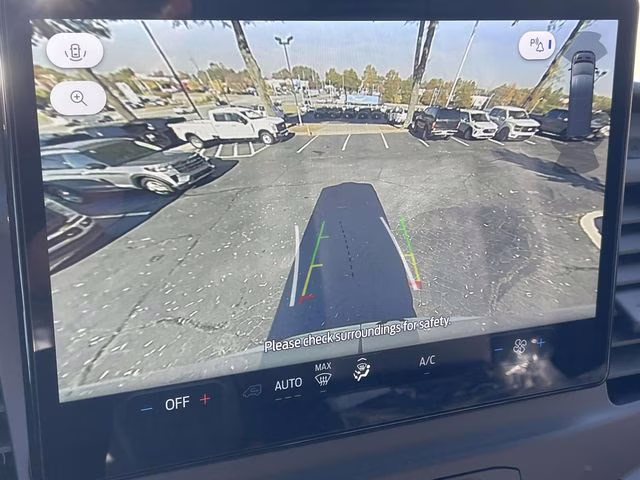Change the airflow direction mode
This screenshot has height=480, width=640.
coord(361,371)
